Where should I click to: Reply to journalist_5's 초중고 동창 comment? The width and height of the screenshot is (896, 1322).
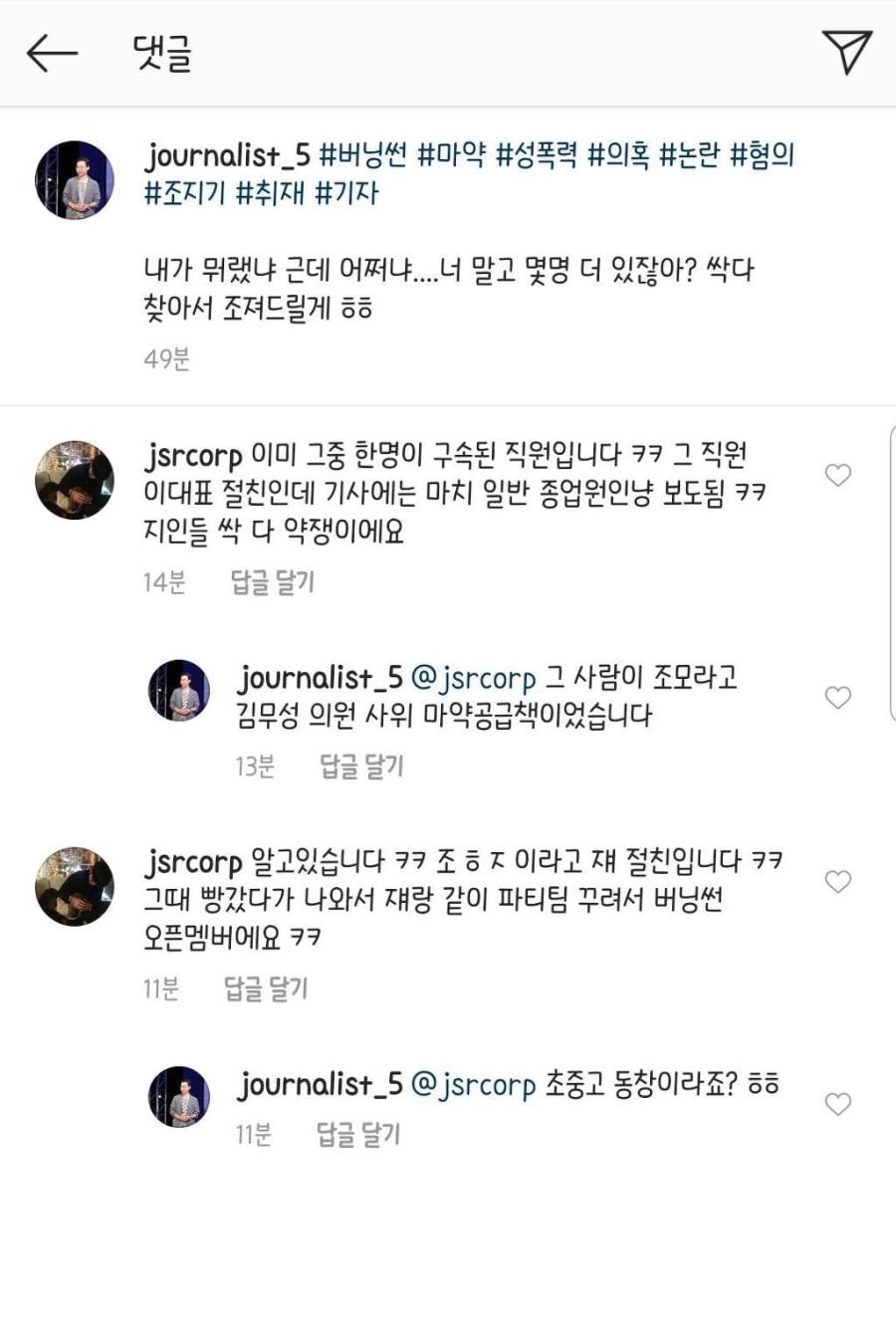pyautogui.click(x=358, y=1134)
